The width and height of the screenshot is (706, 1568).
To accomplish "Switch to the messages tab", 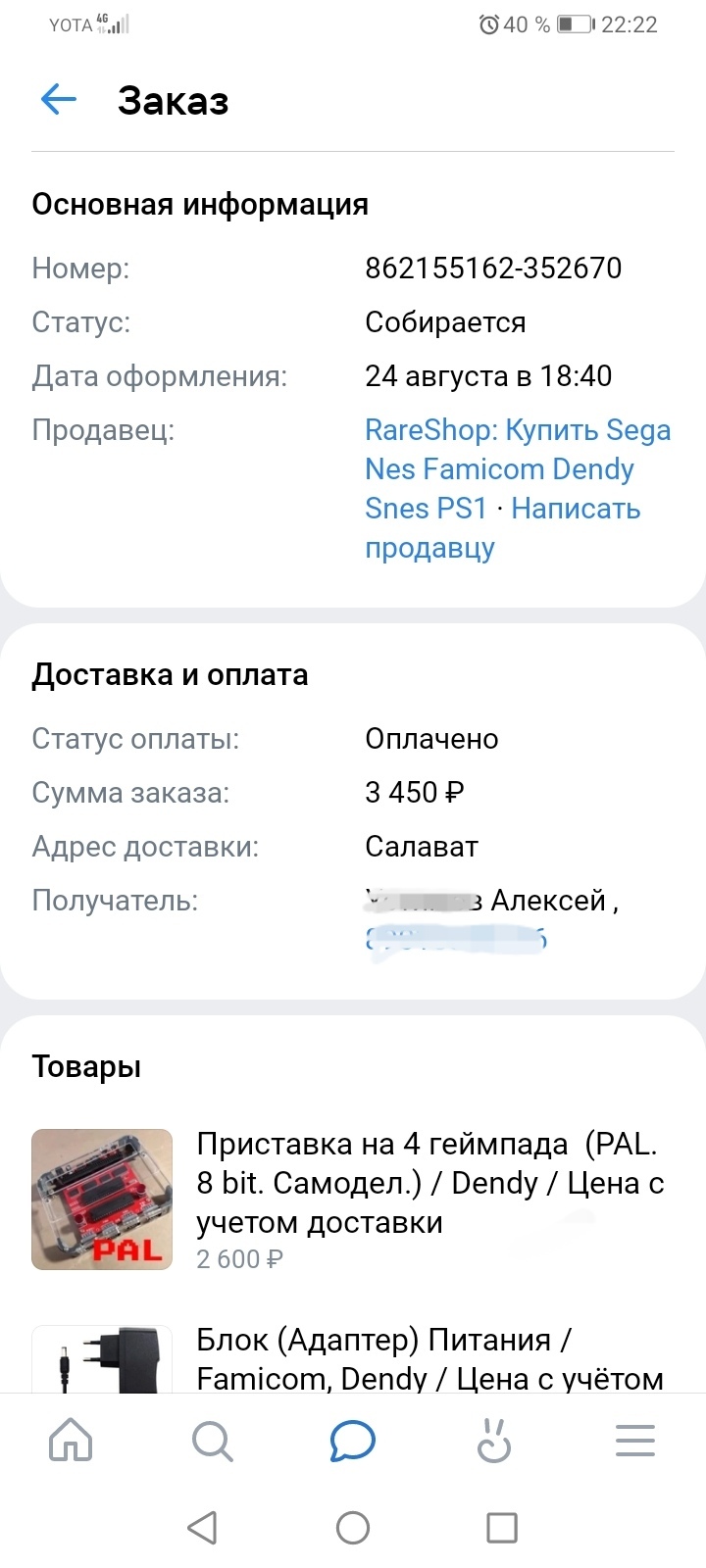I will (x=353, y=1441).
